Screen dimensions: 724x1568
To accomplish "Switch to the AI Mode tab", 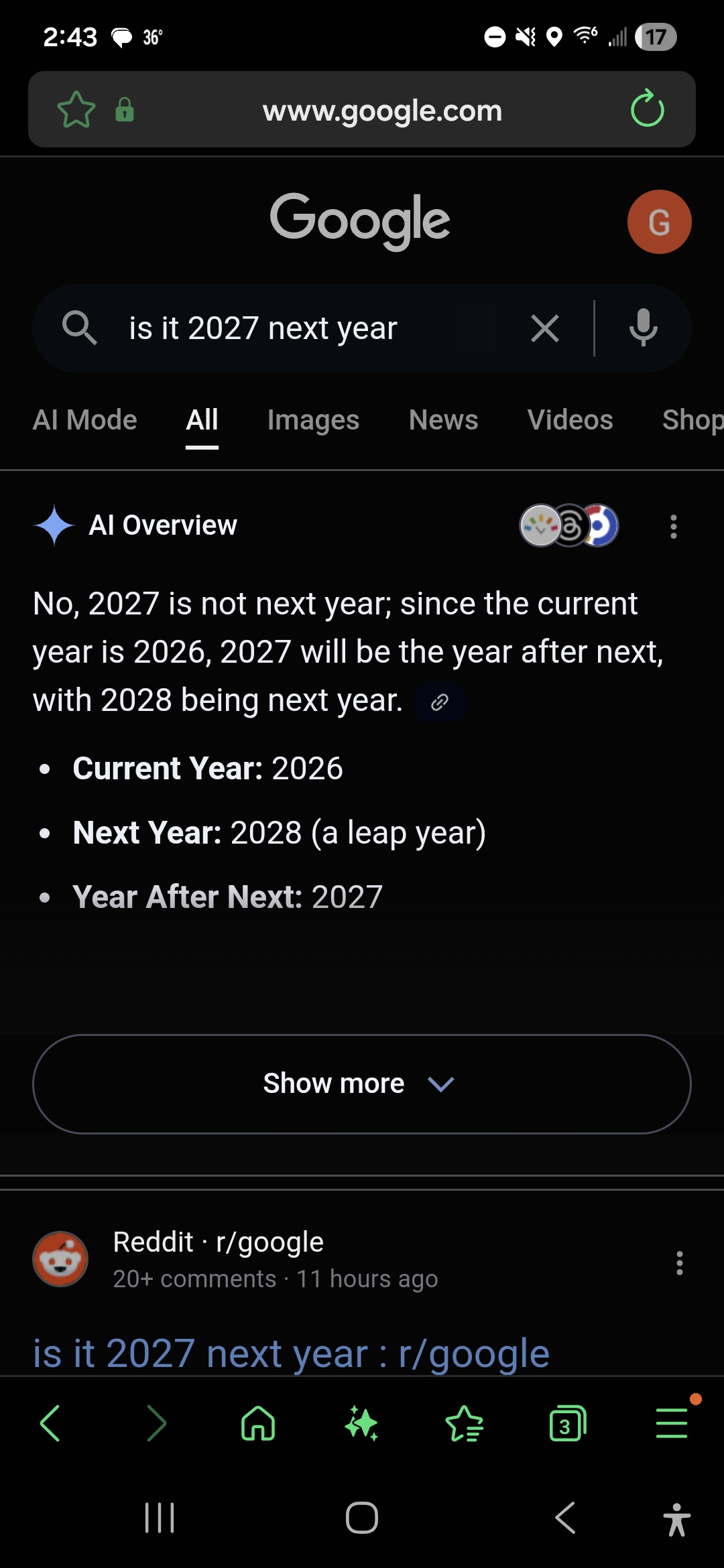I will click(84, 420).
